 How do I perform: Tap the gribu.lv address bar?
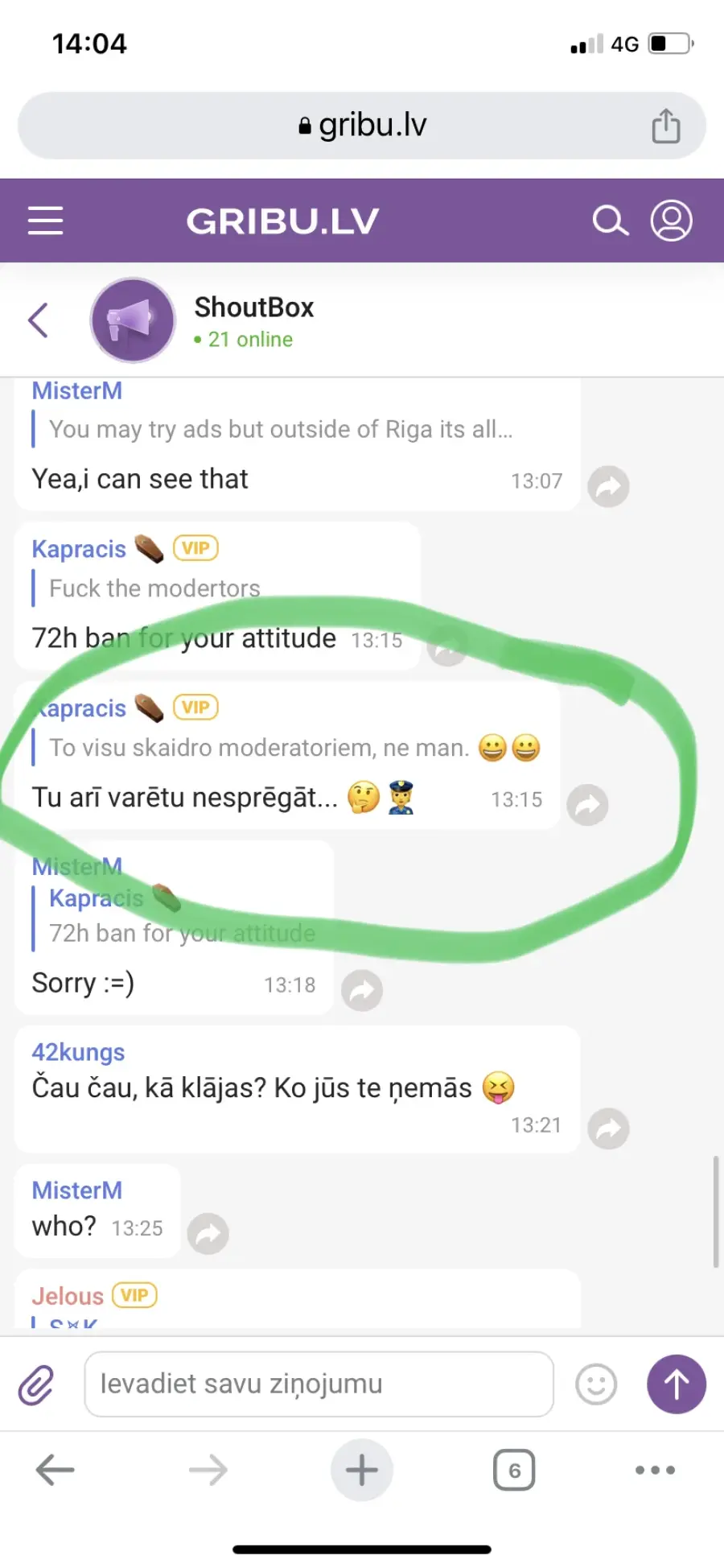(362, 126)
